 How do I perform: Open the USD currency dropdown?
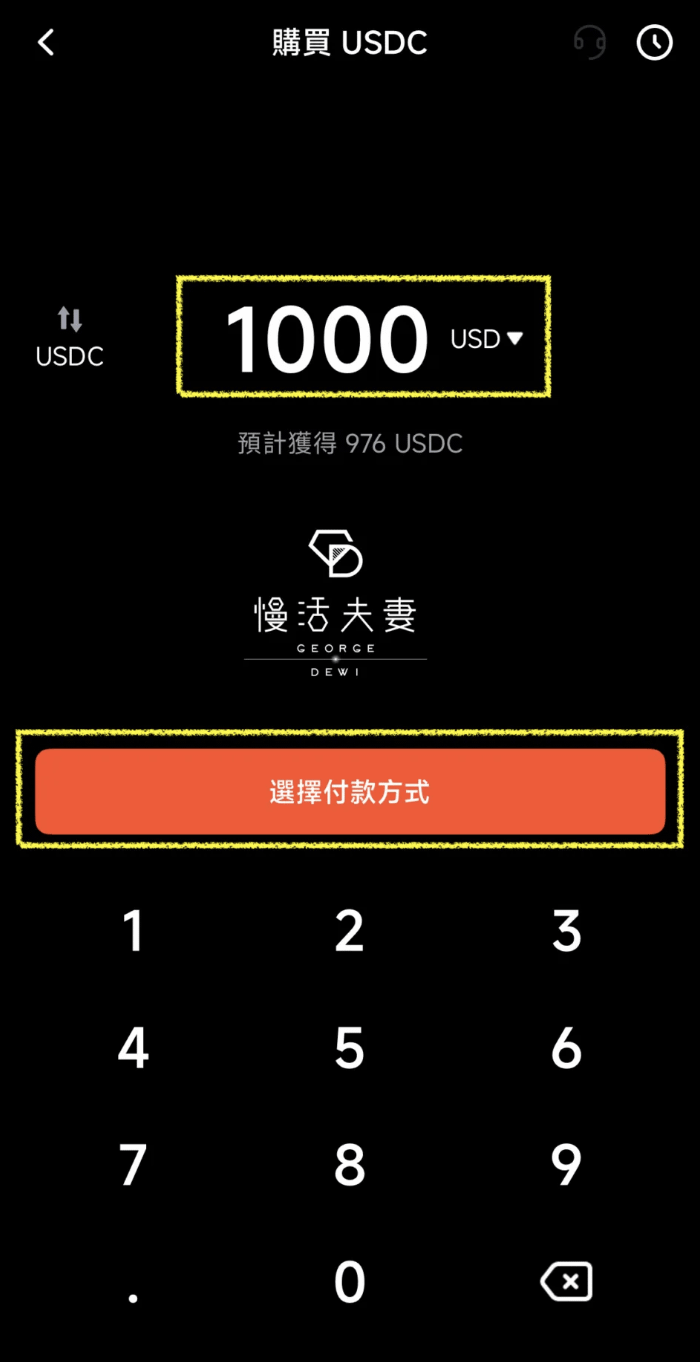tap(487, 339)
